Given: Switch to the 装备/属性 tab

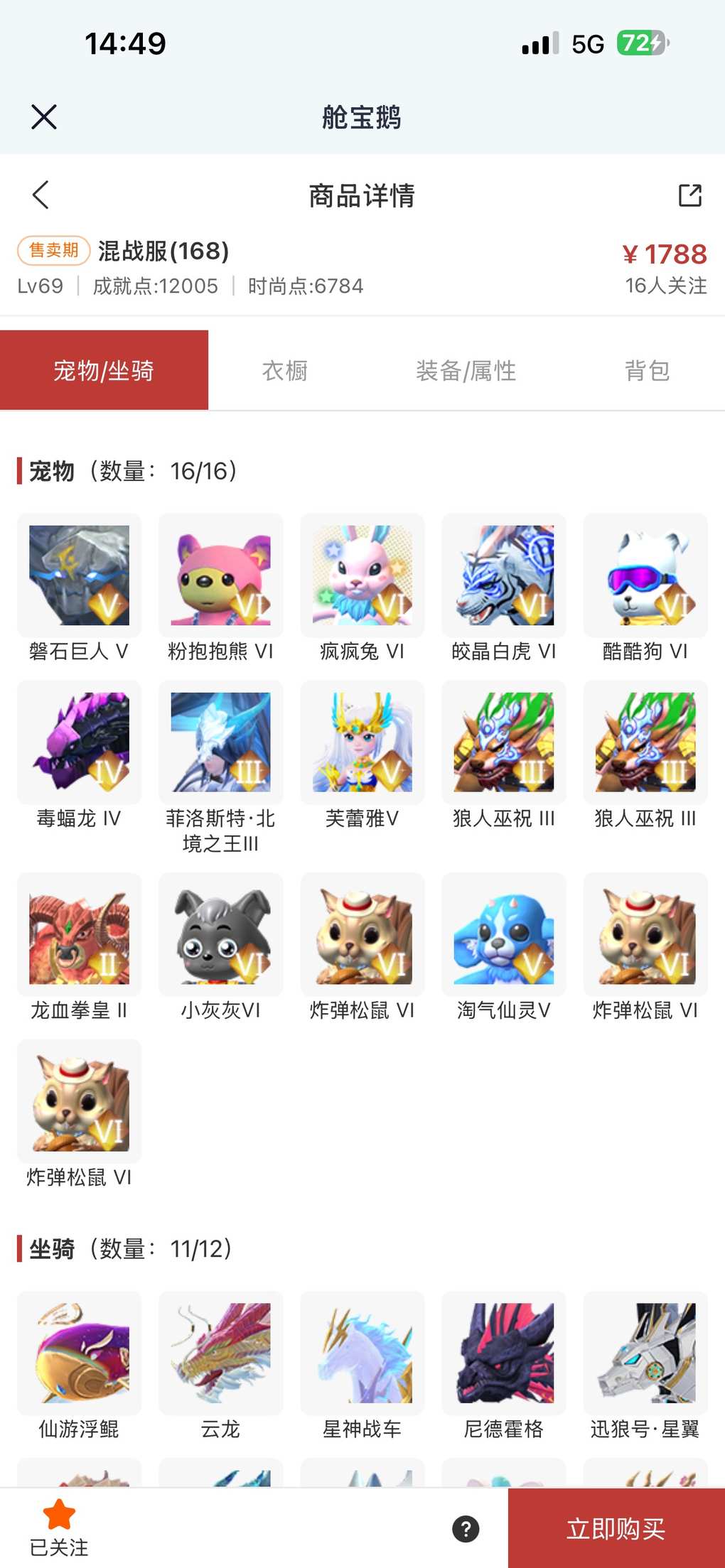Looking at the screenshot, I should tap(466, 370).
